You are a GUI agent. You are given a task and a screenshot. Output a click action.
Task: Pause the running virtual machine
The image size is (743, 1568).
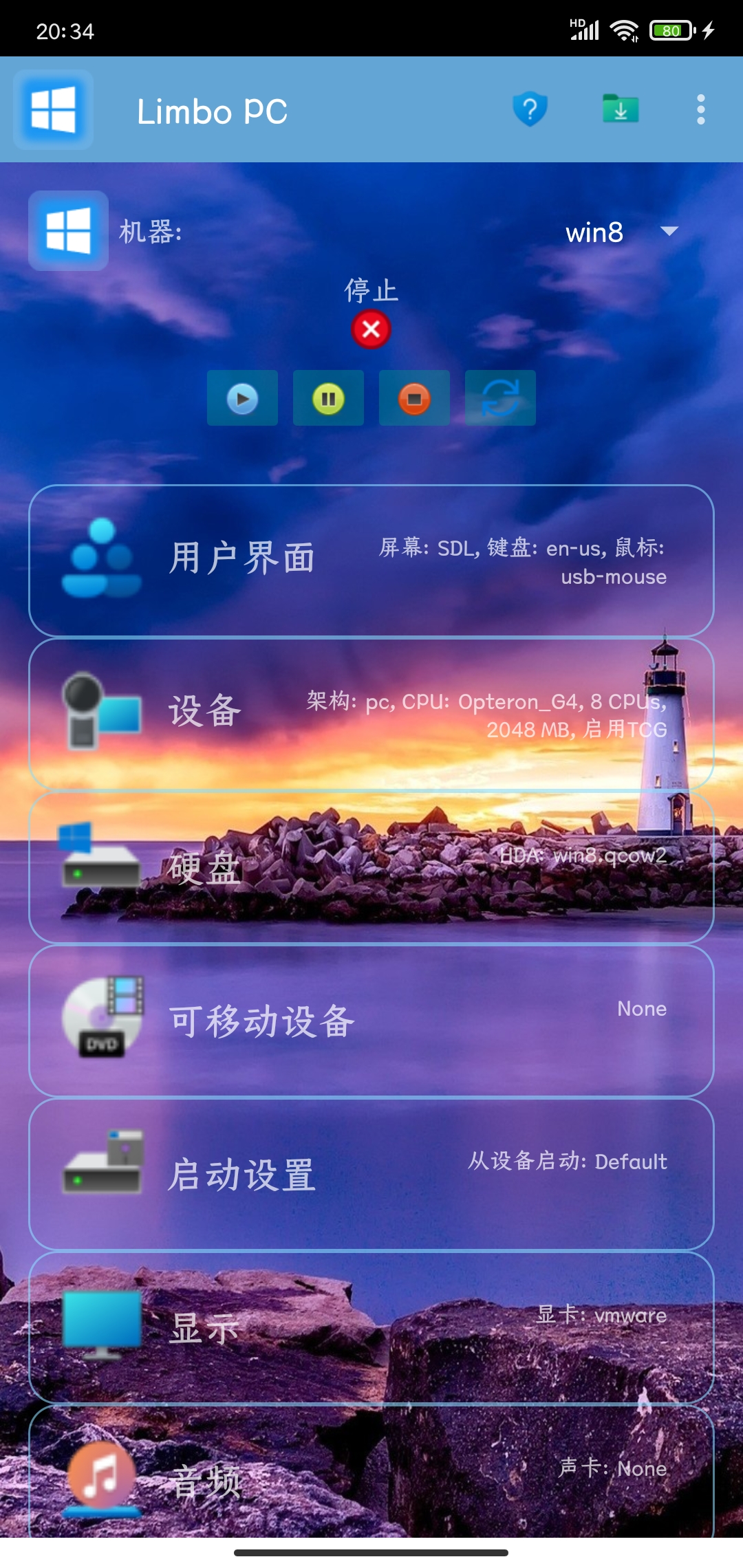tap(328, 398)
